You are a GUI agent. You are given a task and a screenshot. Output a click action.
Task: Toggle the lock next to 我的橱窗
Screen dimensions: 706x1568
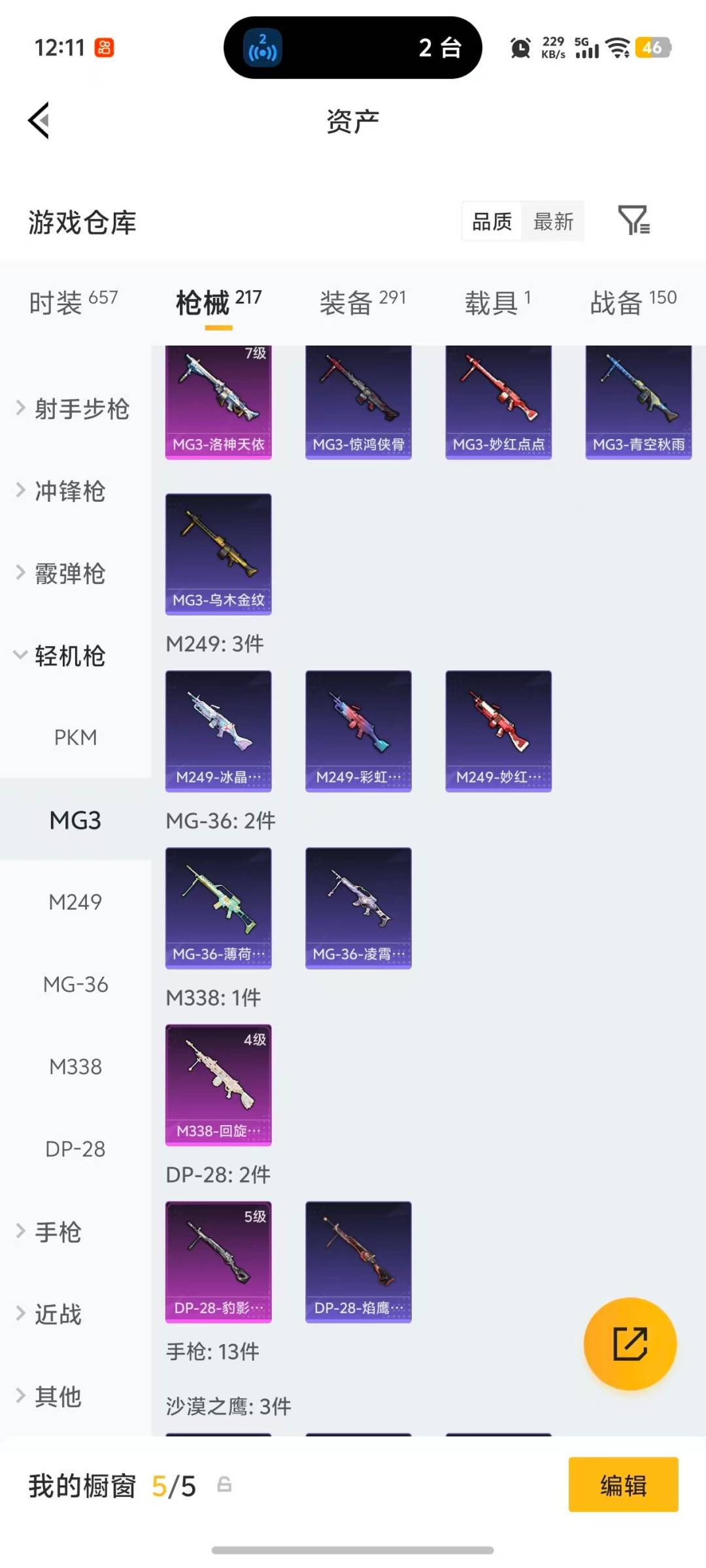coord(226,1484)
